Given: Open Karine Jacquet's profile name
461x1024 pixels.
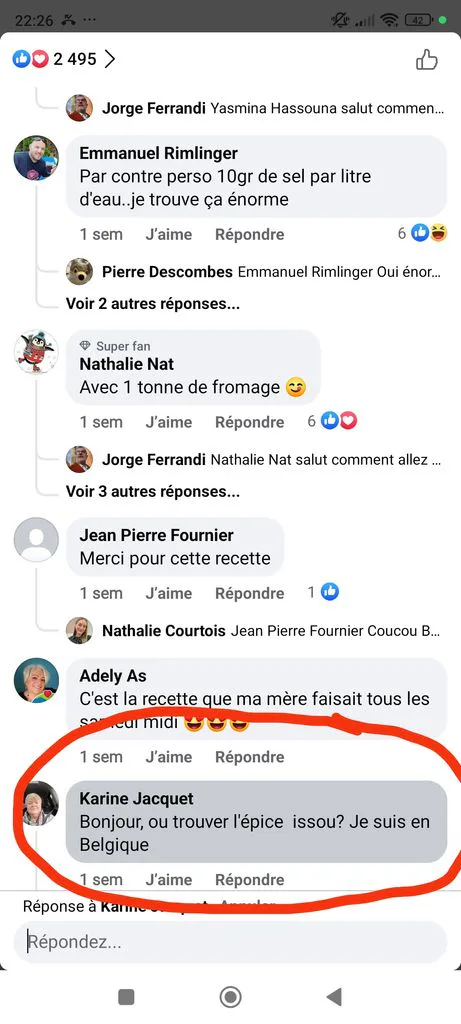Looking at the screenshot, I should [136, 799].
